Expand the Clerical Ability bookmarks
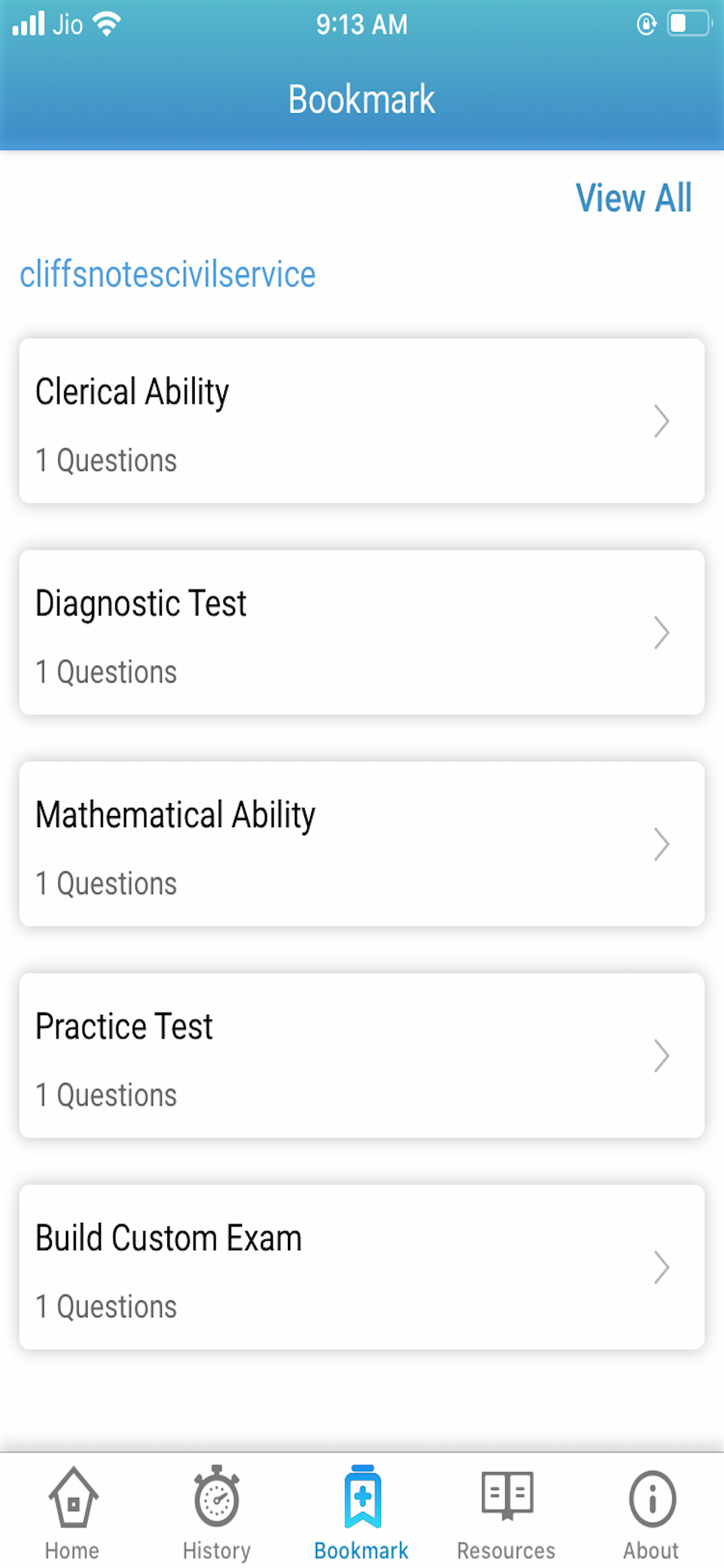The width and height of the screenshot is (724, 1568). pos(661,421)
